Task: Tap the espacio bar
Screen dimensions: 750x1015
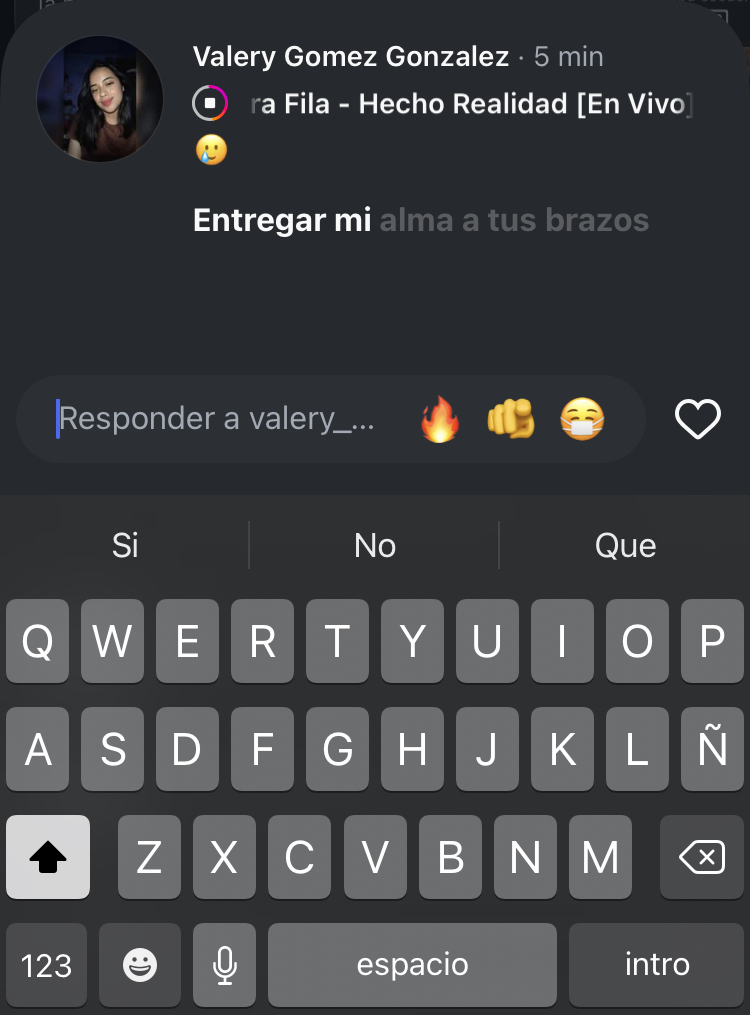Action: click(412, 964)
